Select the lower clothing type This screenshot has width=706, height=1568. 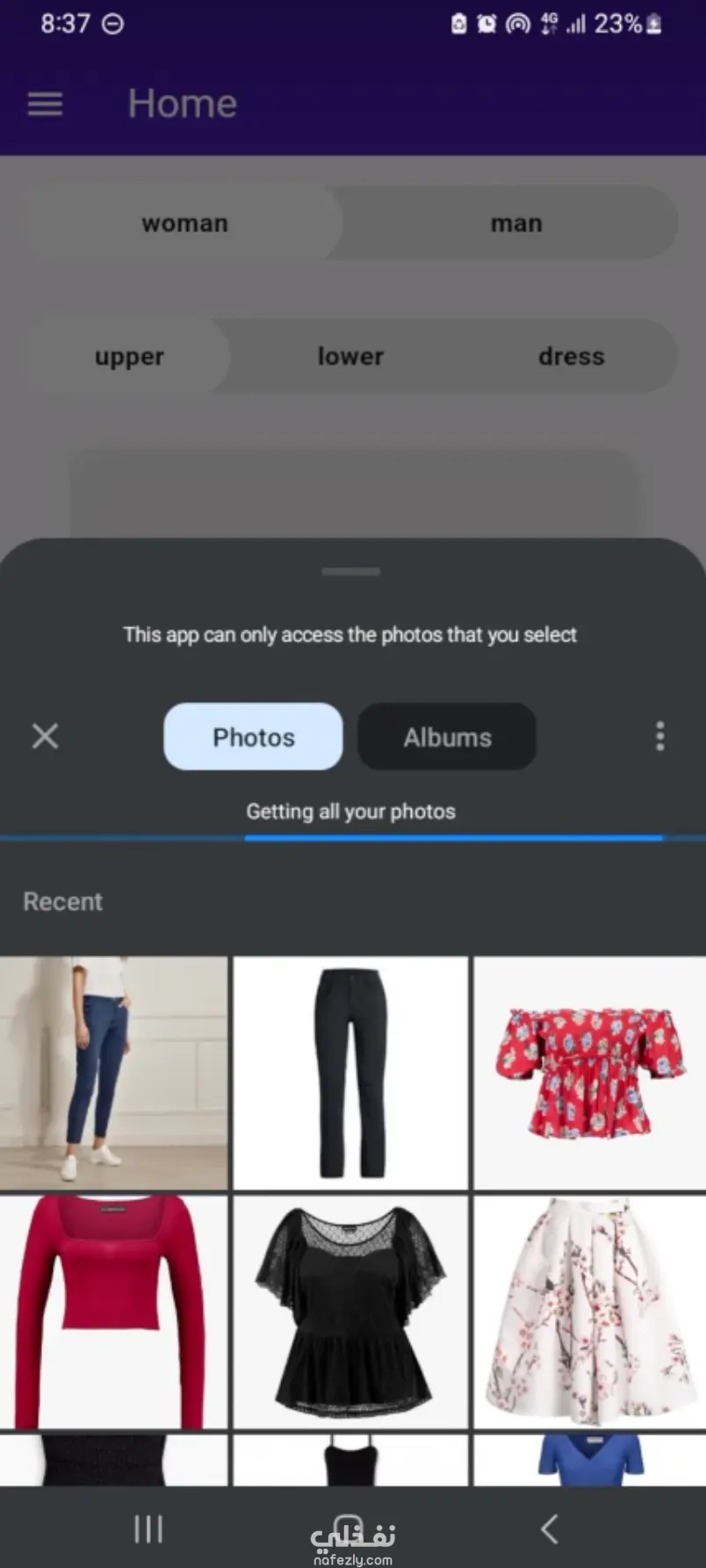click(x=350, y=356)
